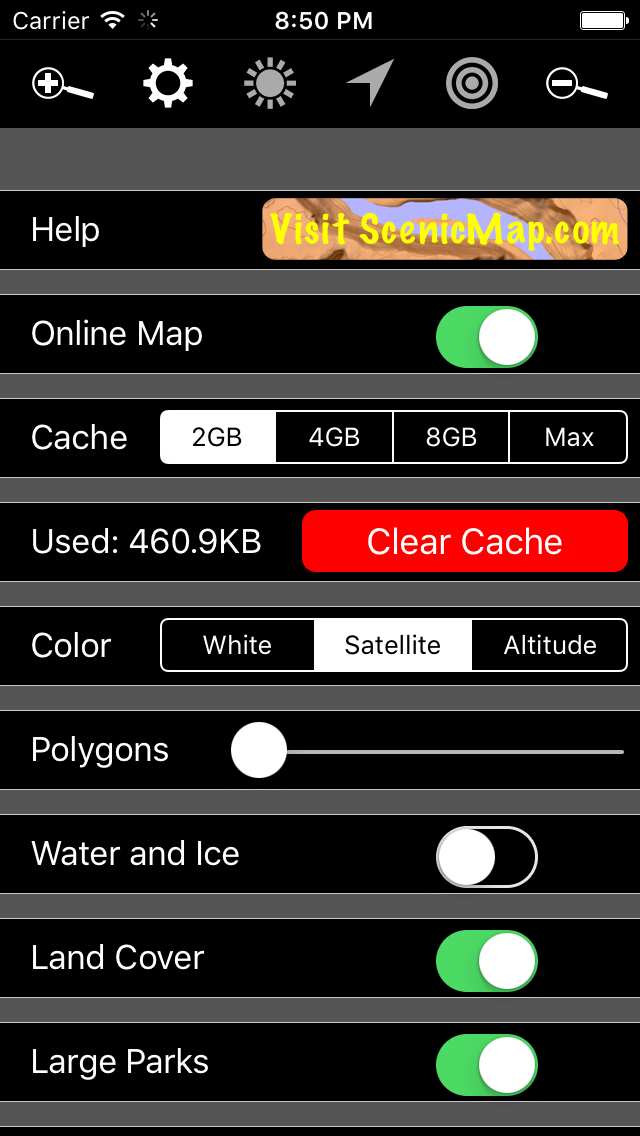Choose 8GB cache option

(451, 437)
